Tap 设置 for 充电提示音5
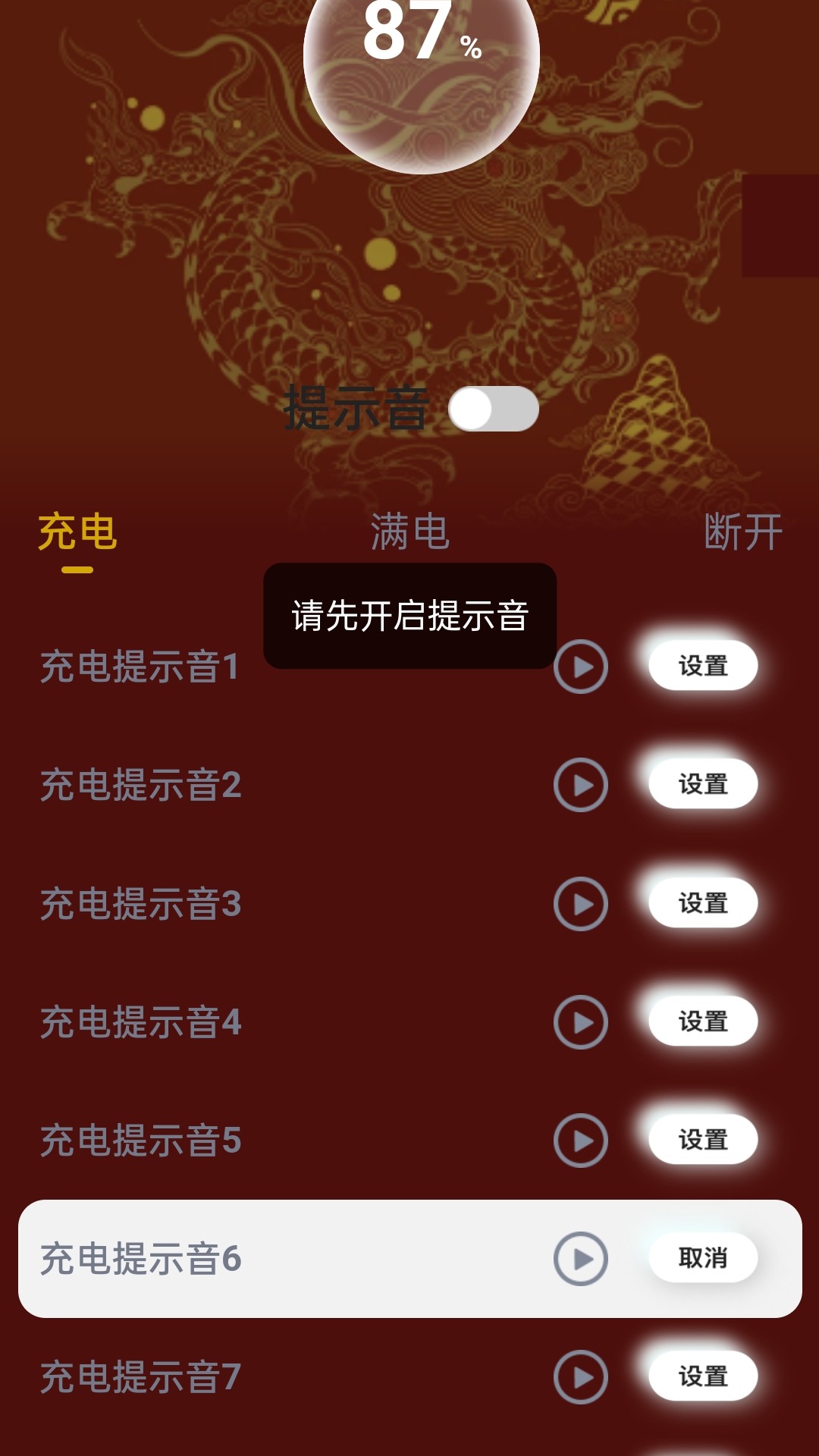This screenshot has width=819, height=1456. [703, 1140]
